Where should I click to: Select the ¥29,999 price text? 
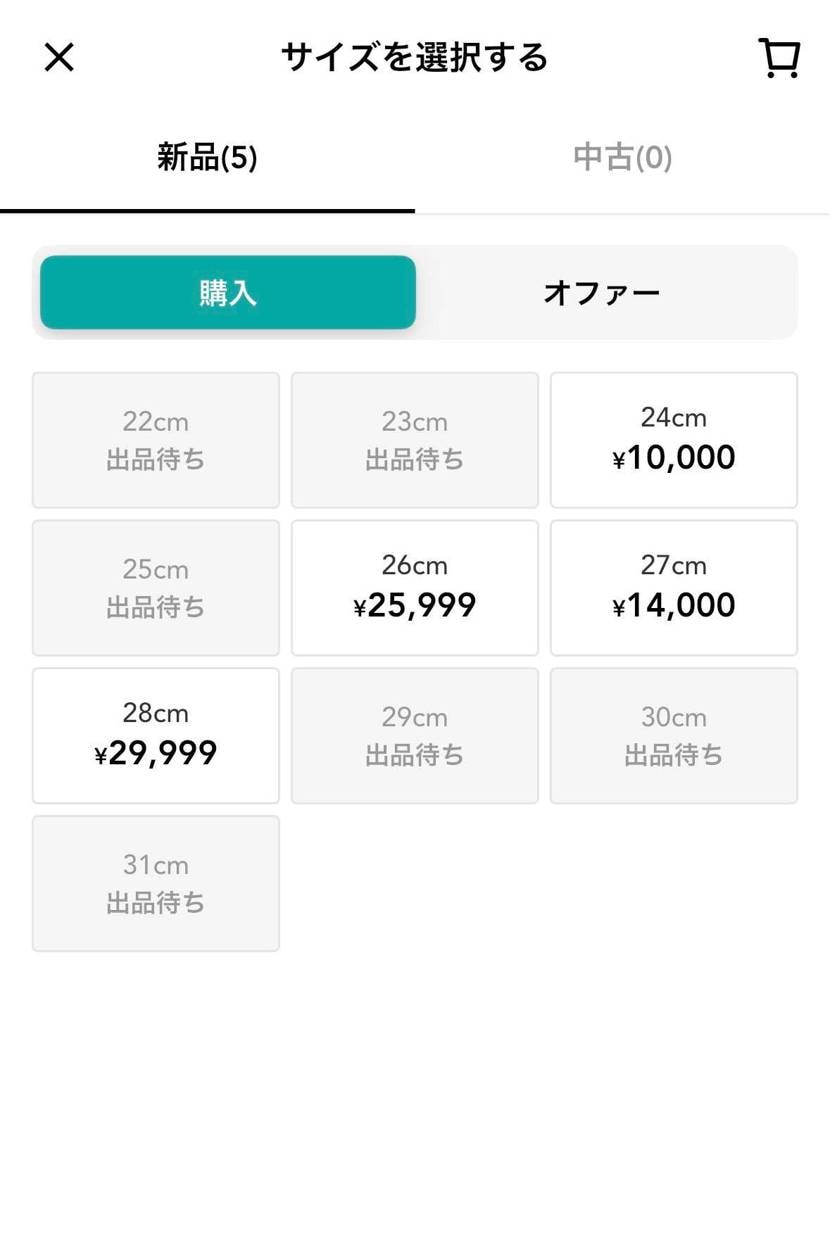(x=155, y=753)
